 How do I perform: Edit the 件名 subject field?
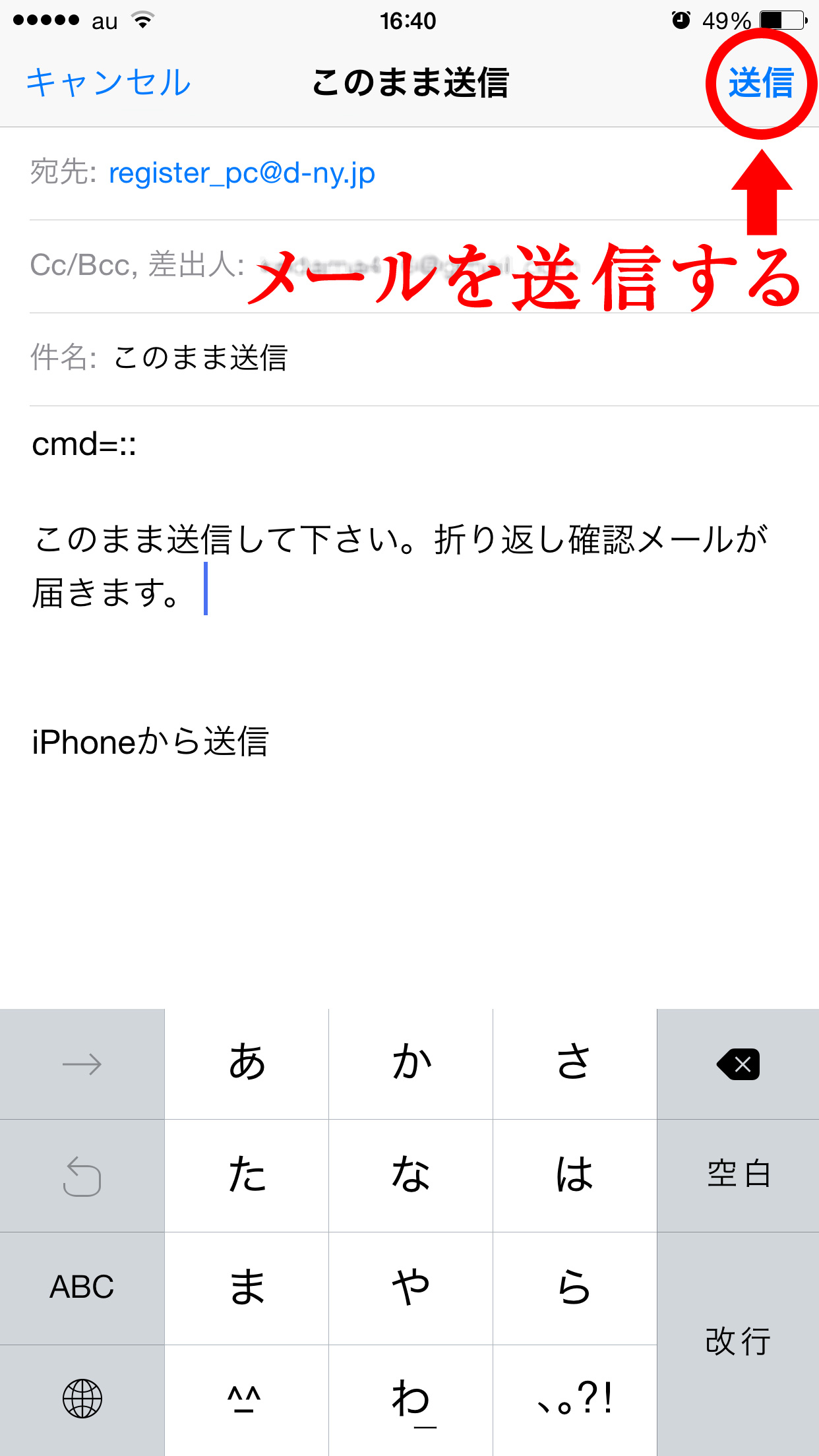pyautogui.click(x=424, y=359)
